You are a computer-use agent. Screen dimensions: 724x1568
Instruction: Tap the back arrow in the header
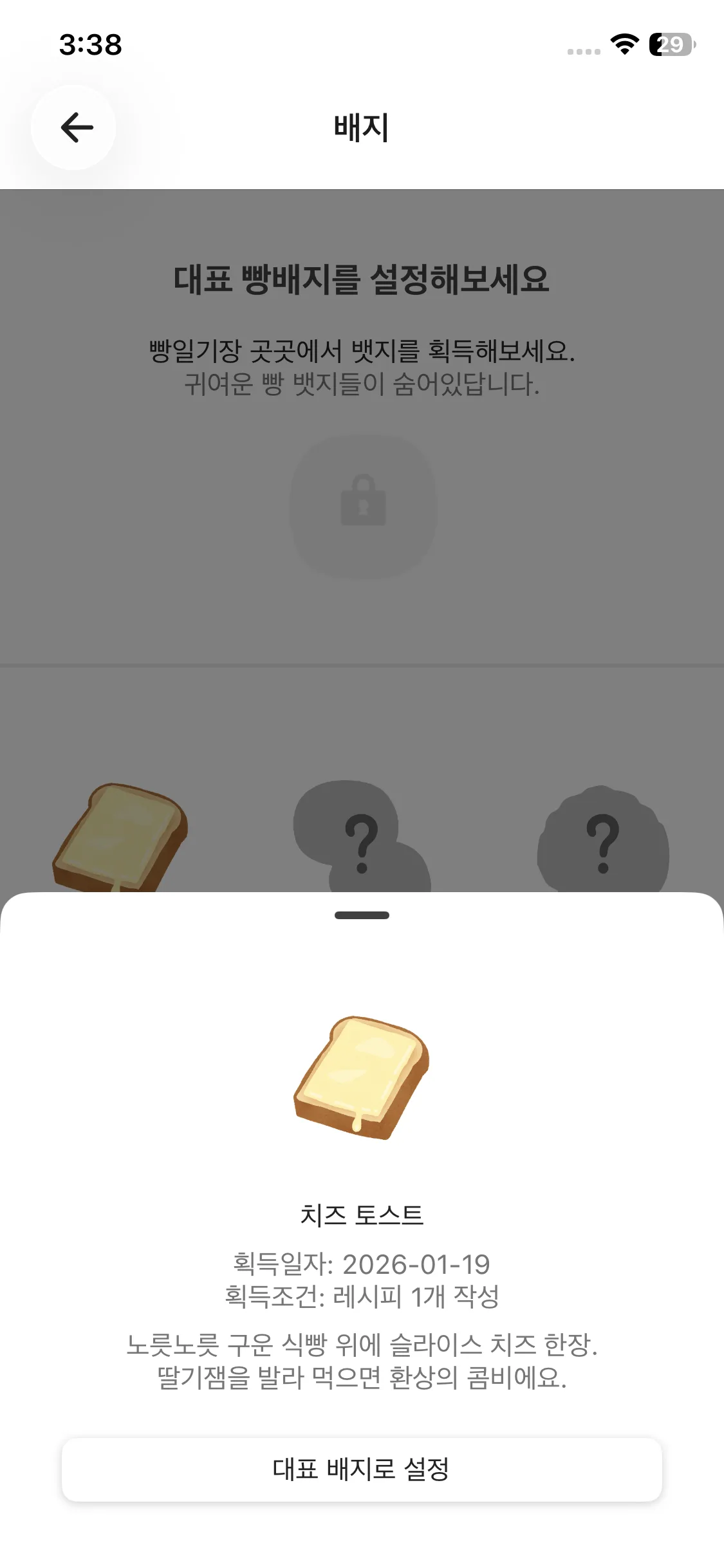pos(77,127)
